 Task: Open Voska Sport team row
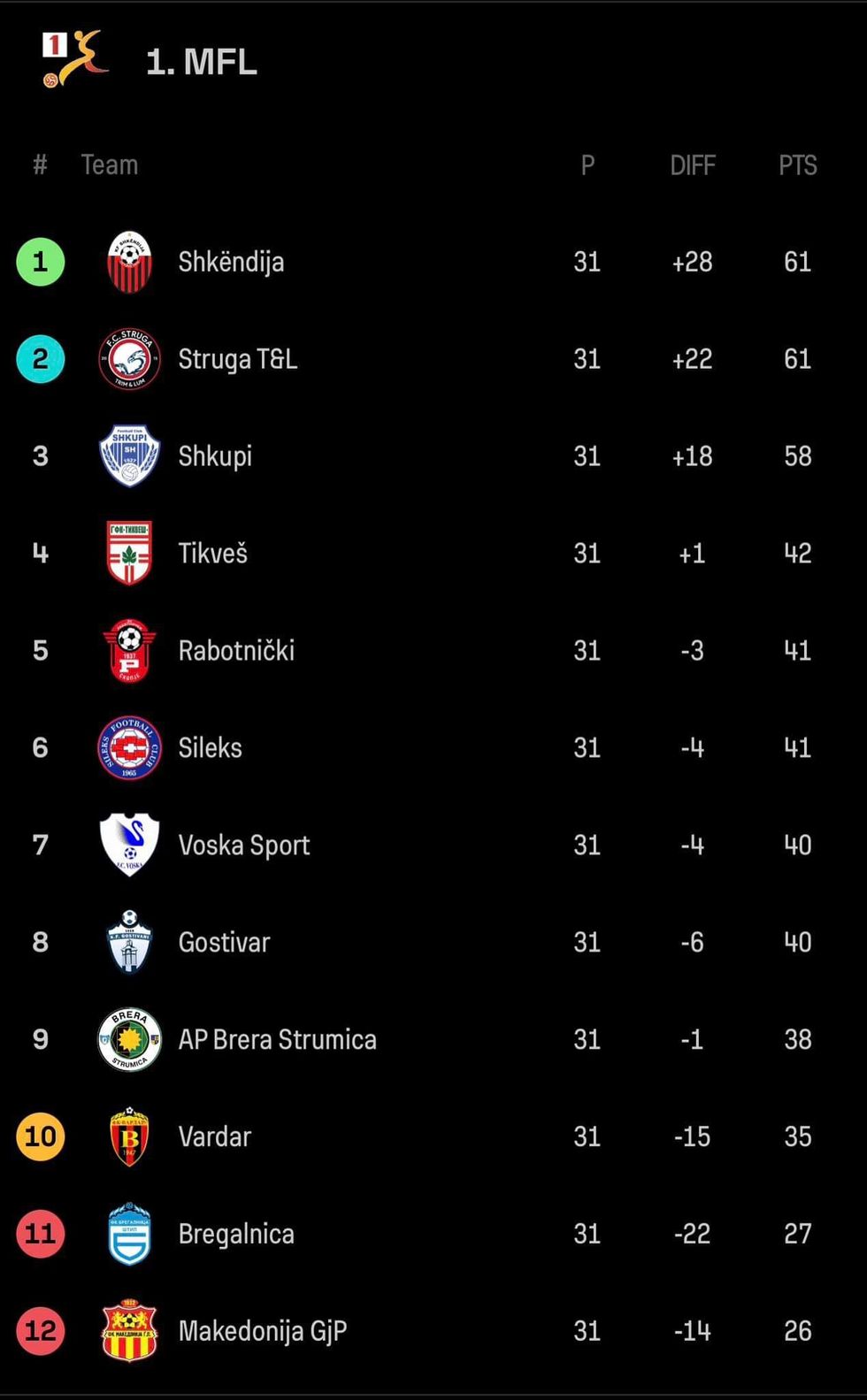pos(243,845)
